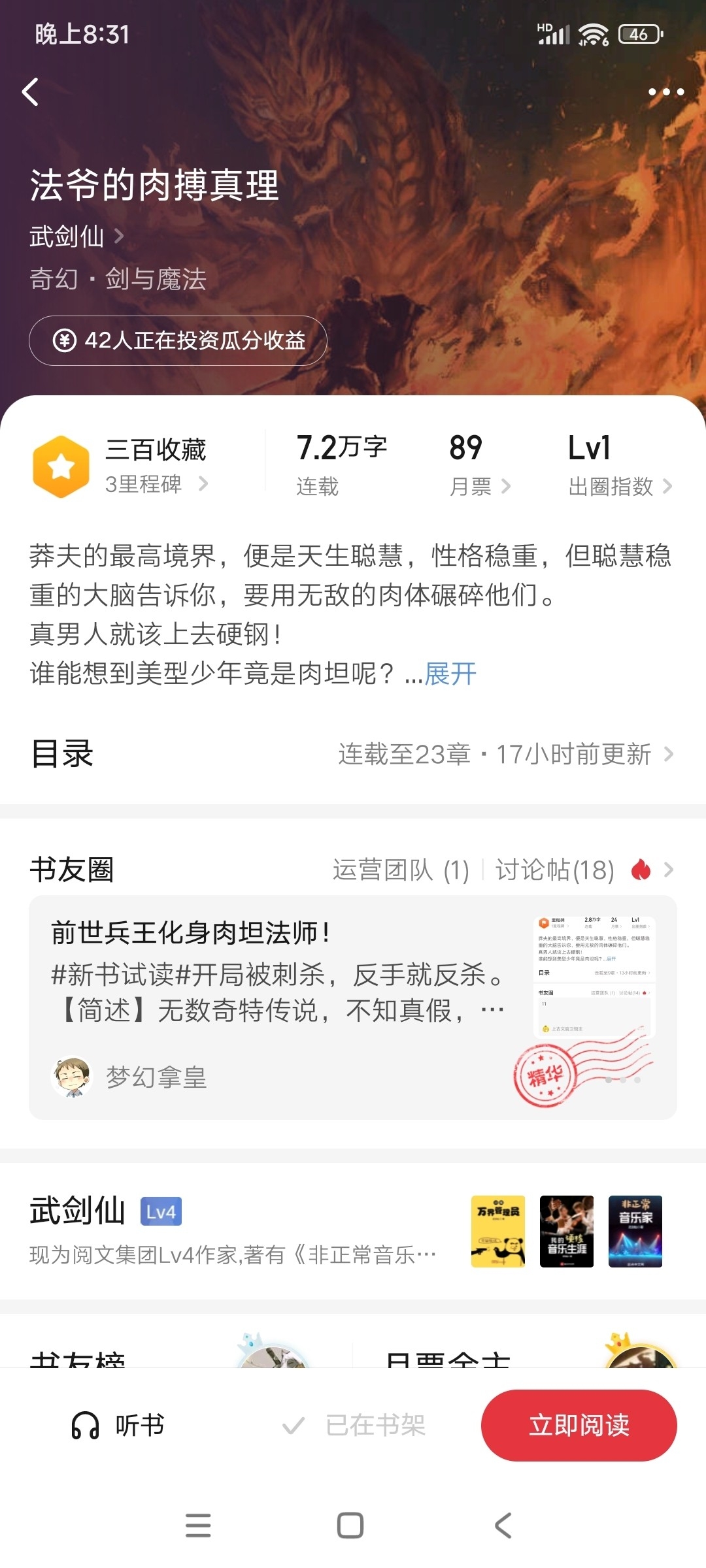
Task: Go to the system home screen
Action: pos(350,1526)
